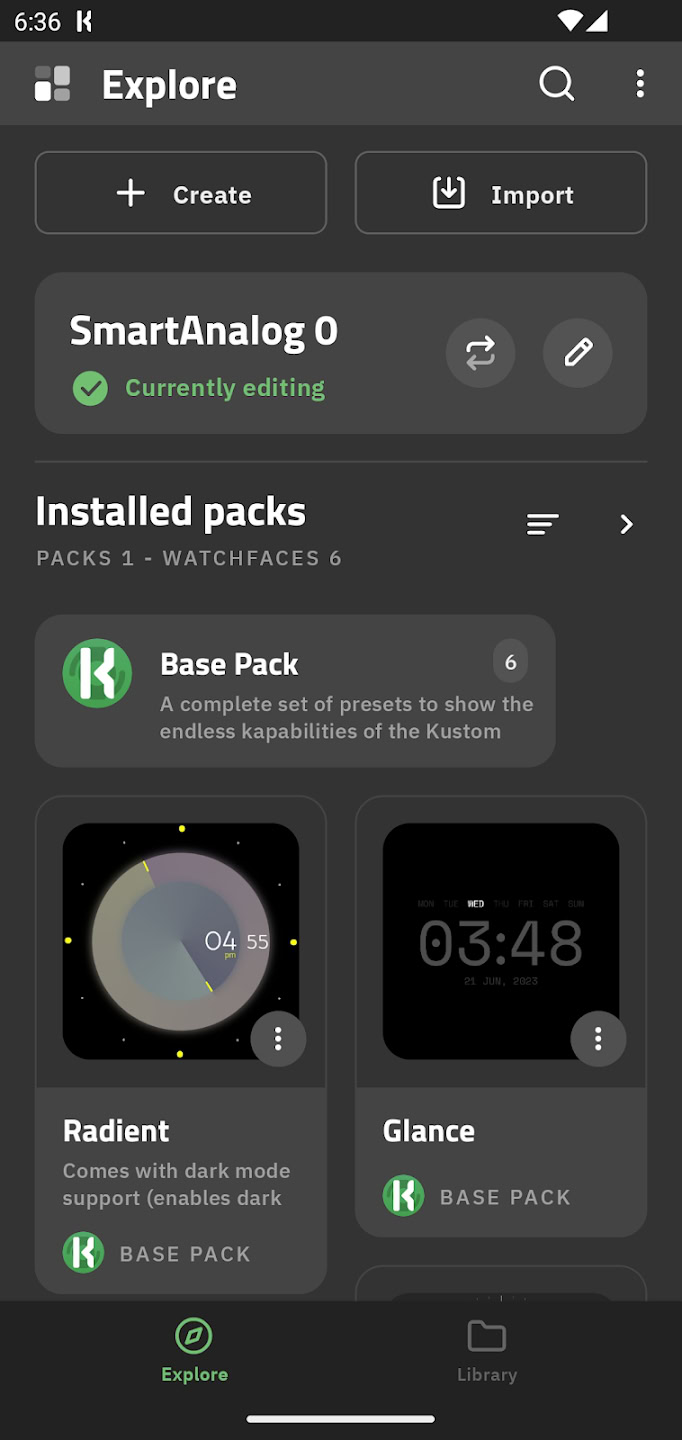Switch to the Library tab

[x=487, y=1350]
